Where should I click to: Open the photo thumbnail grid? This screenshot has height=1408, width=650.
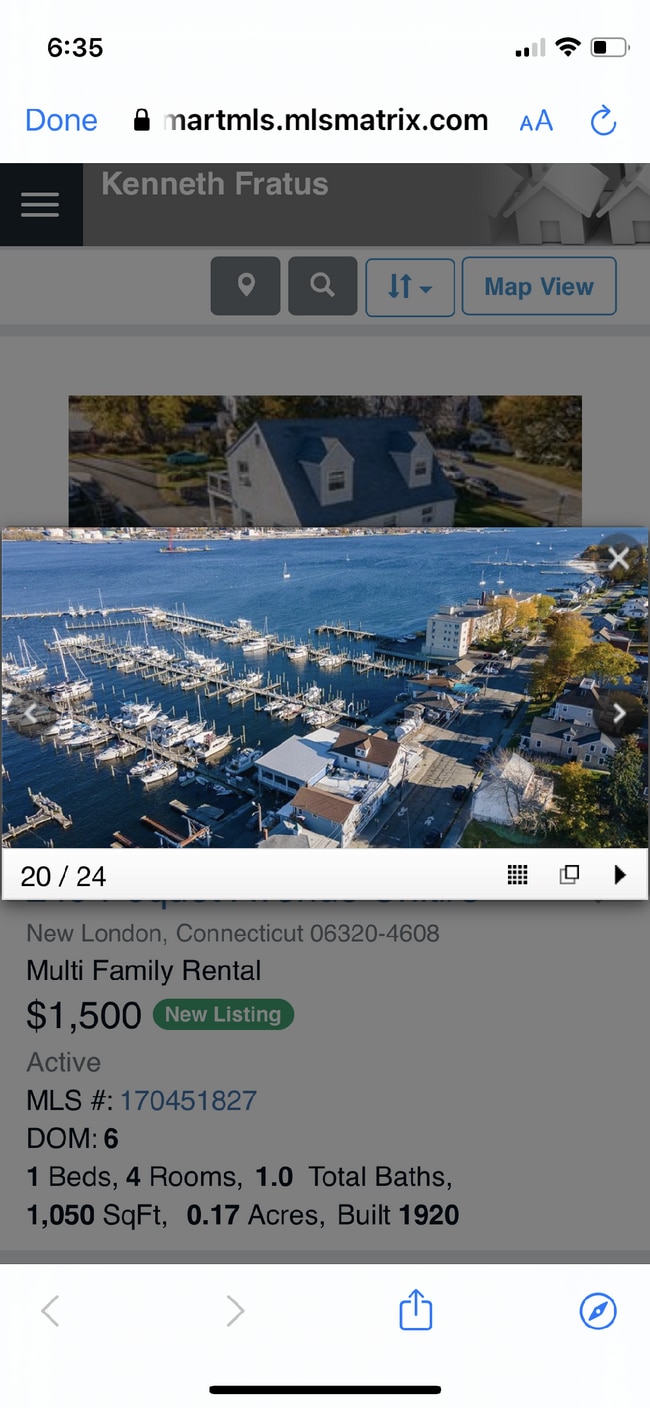(517, 875)
